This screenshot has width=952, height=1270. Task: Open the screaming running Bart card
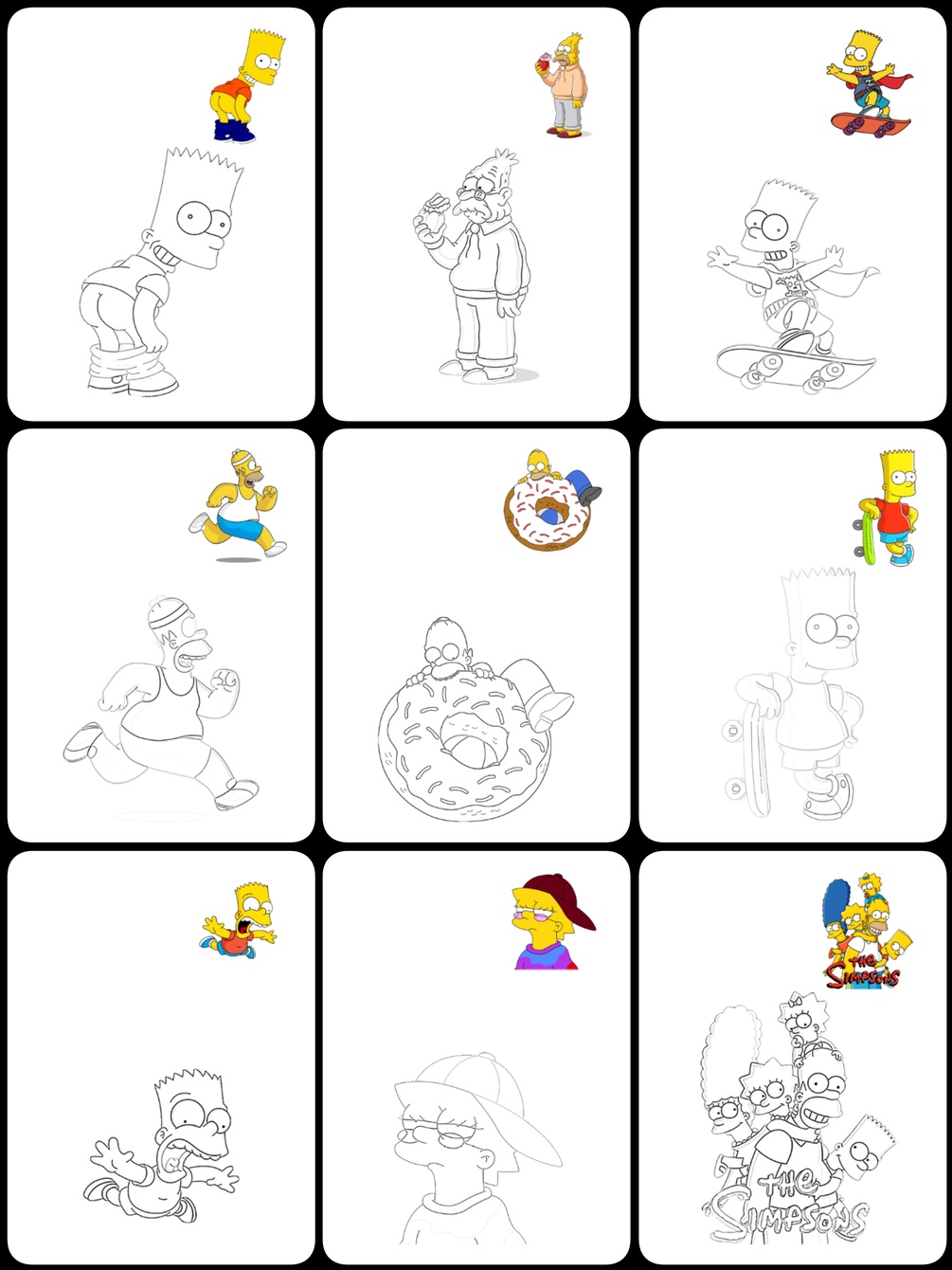point(161,1057)
